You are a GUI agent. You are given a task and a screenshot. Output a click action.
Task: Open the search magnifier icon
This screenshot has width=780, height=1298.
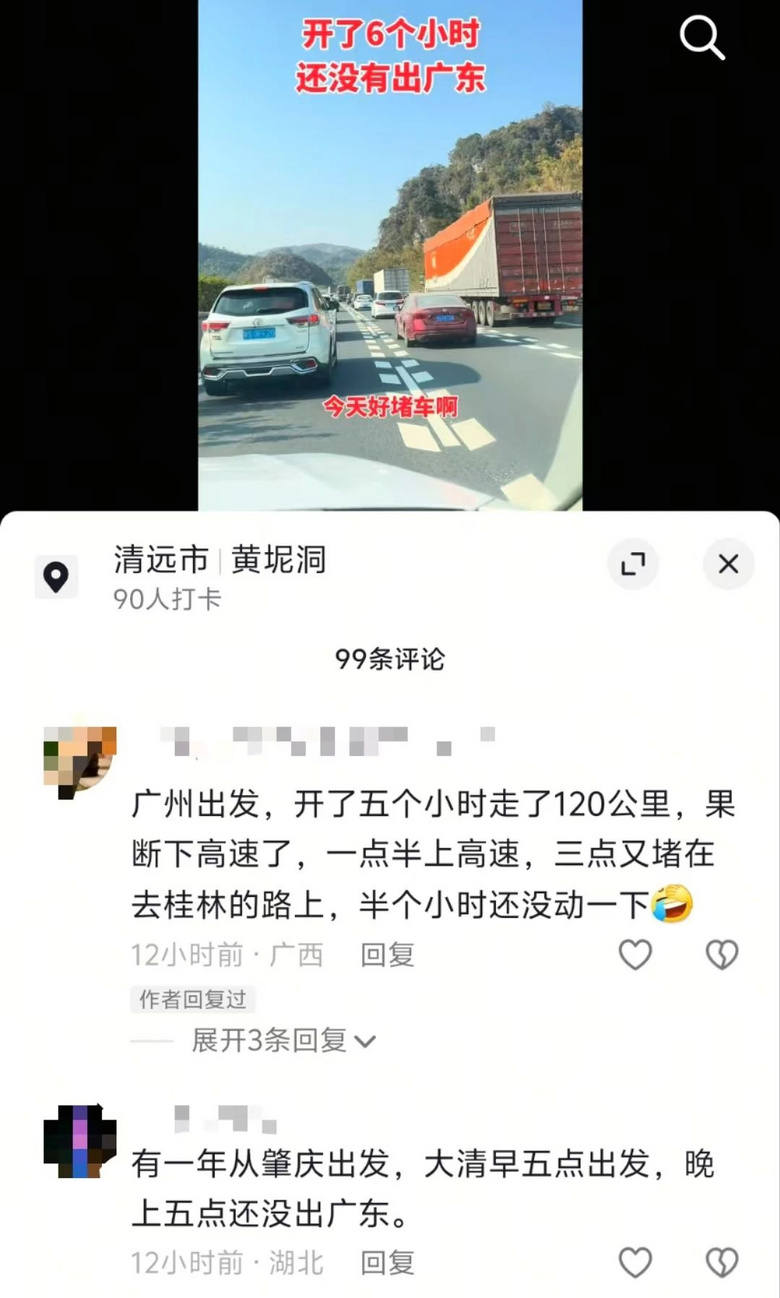click(701, 38)
